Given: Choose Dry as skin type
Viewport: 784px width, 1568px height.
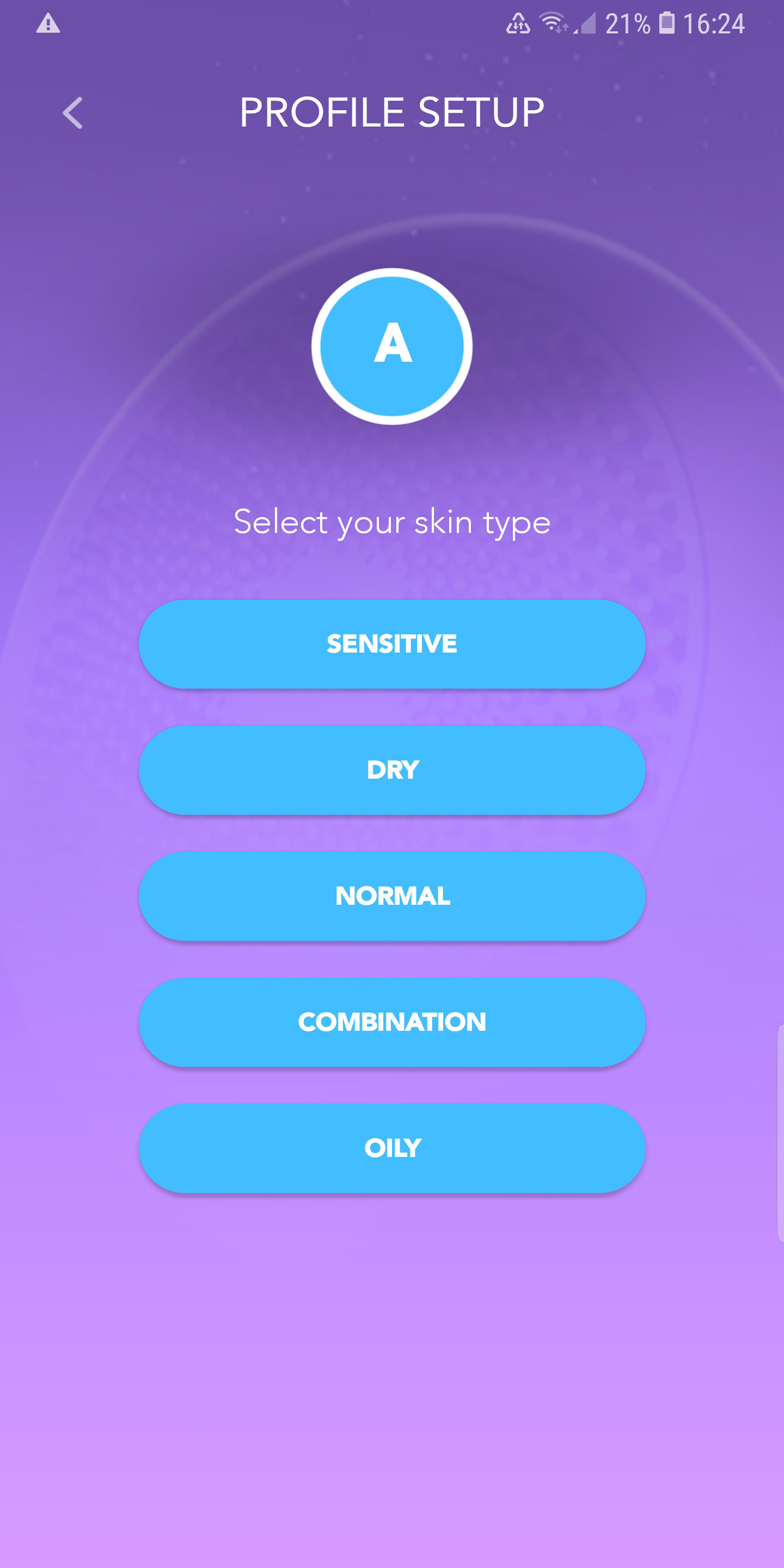Looking at the screenshot, I should (392, 770).
